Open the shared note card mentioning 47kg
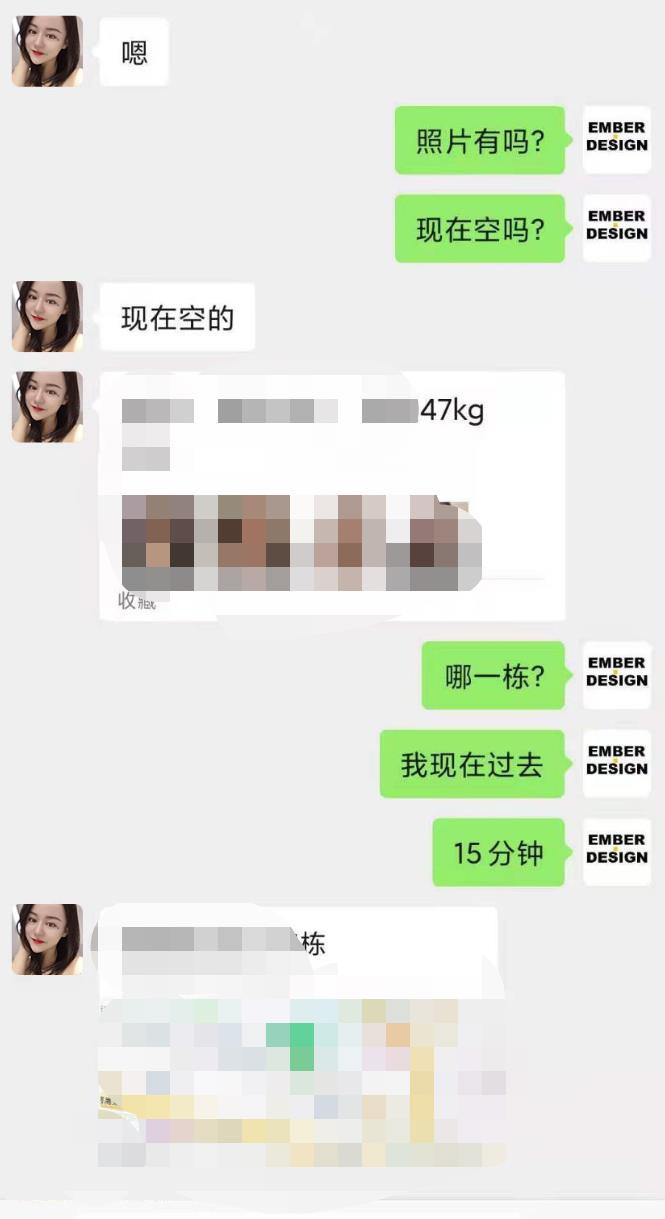 (332, 495)
